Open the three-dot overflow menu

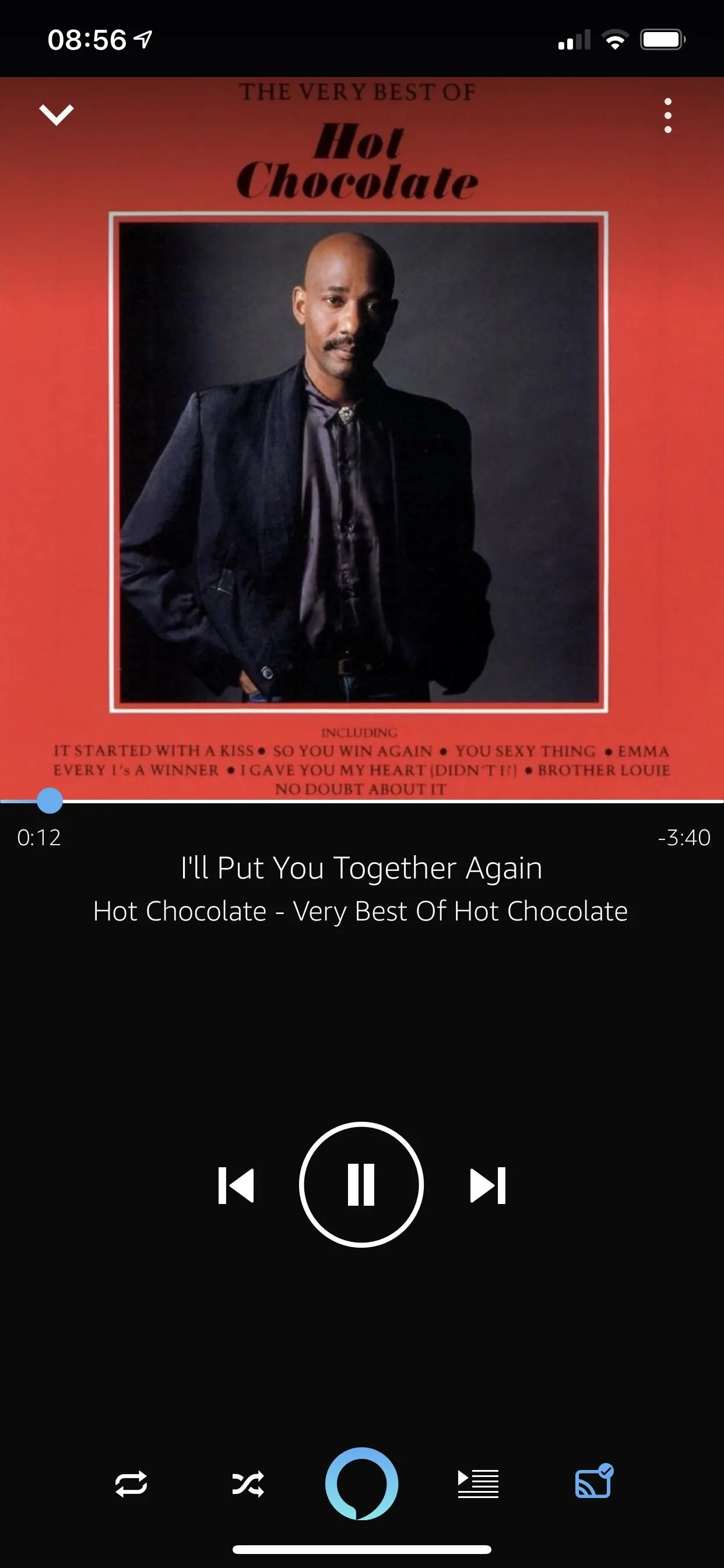(667, 115)
